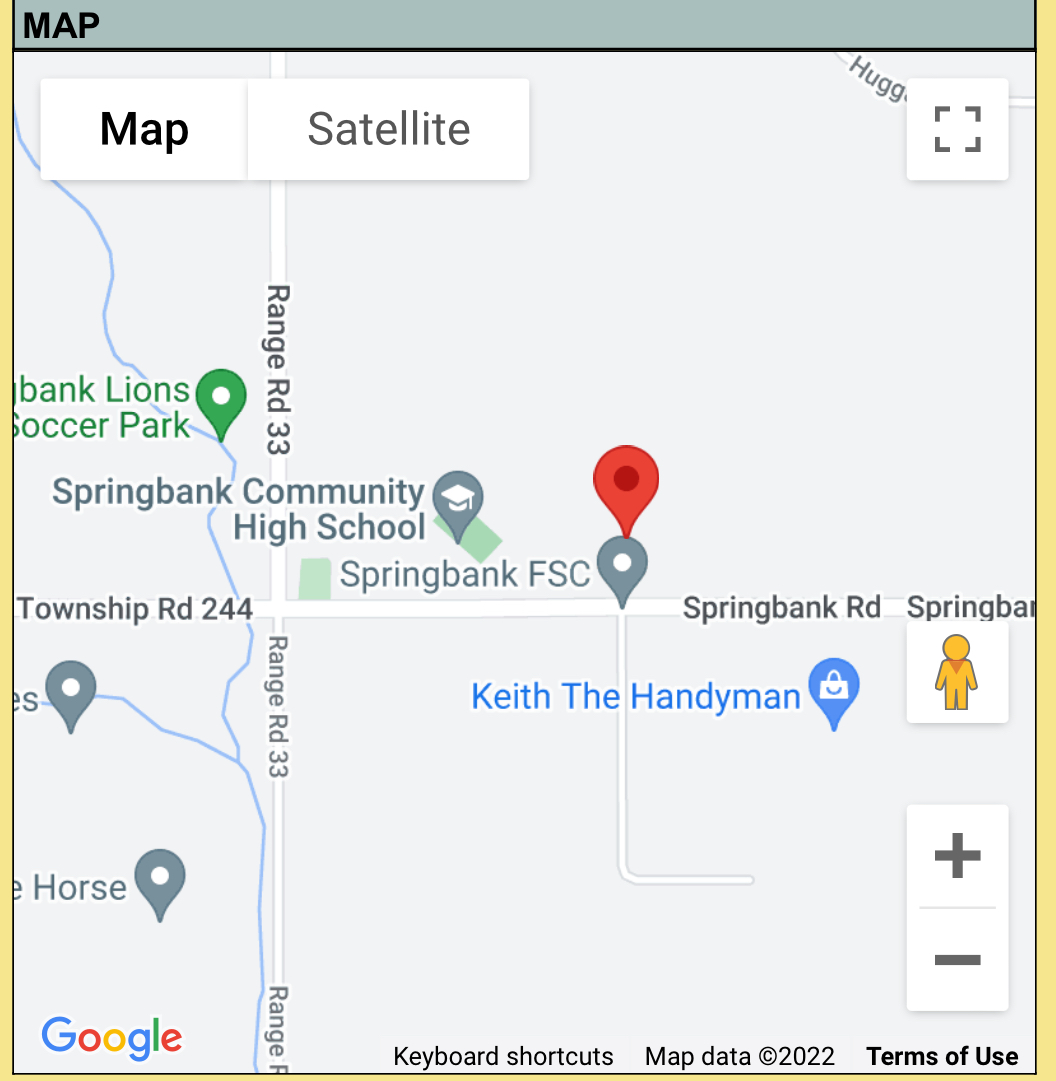Open Springbank Lions Soccer Park marker

tap(220, 397)
